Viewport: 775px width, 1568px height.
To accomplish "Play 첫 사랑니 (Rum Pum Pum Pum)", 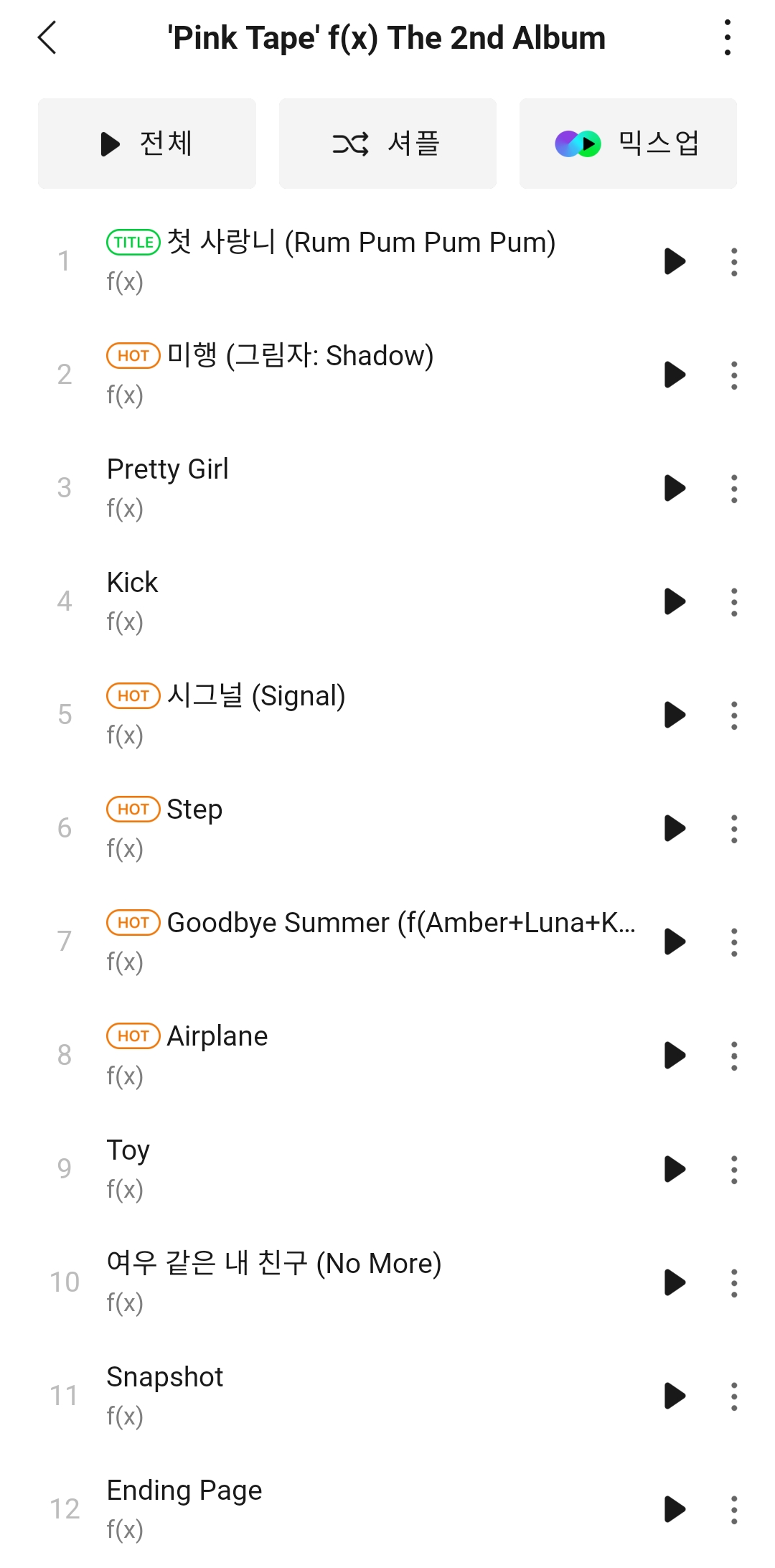I will click(x=675, y=261).
